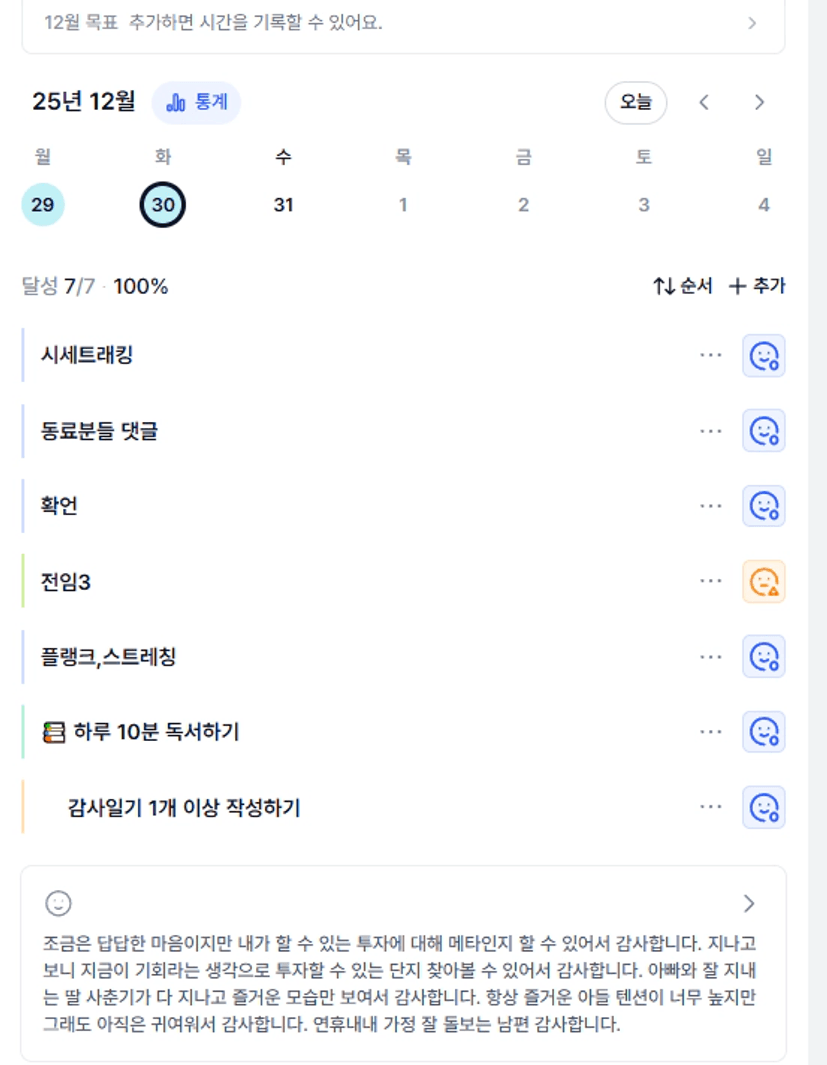The height and width of the screenshot is (1065, 827).
Task: Select Saturday the 3rd
Action: [x=643, y=205]
